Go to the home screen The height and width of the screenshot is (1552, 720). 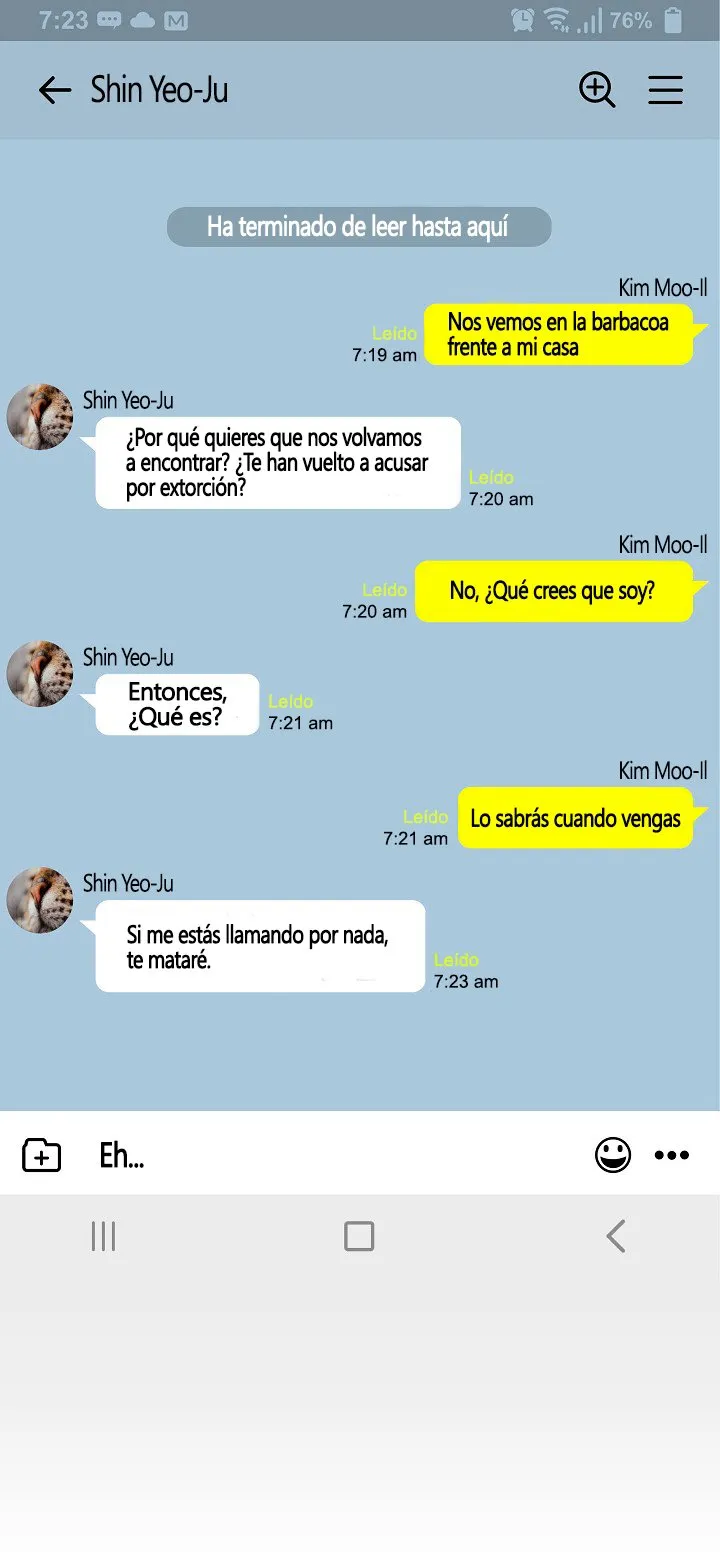click(x=359, y=1237)
